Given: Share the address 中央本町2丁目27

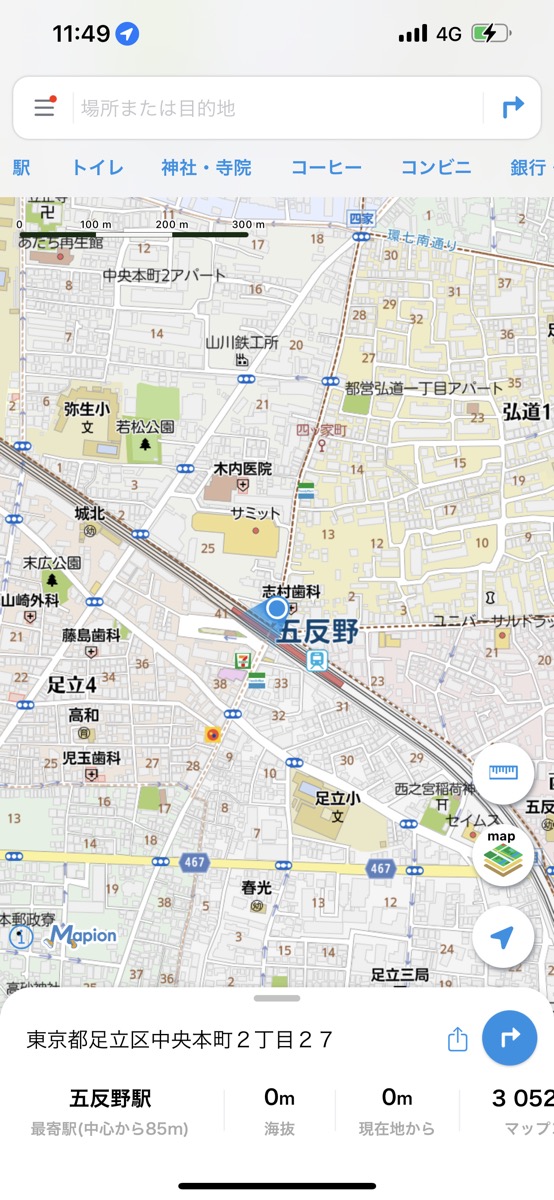Looking at the screenshot, I should pos(457,1039).
